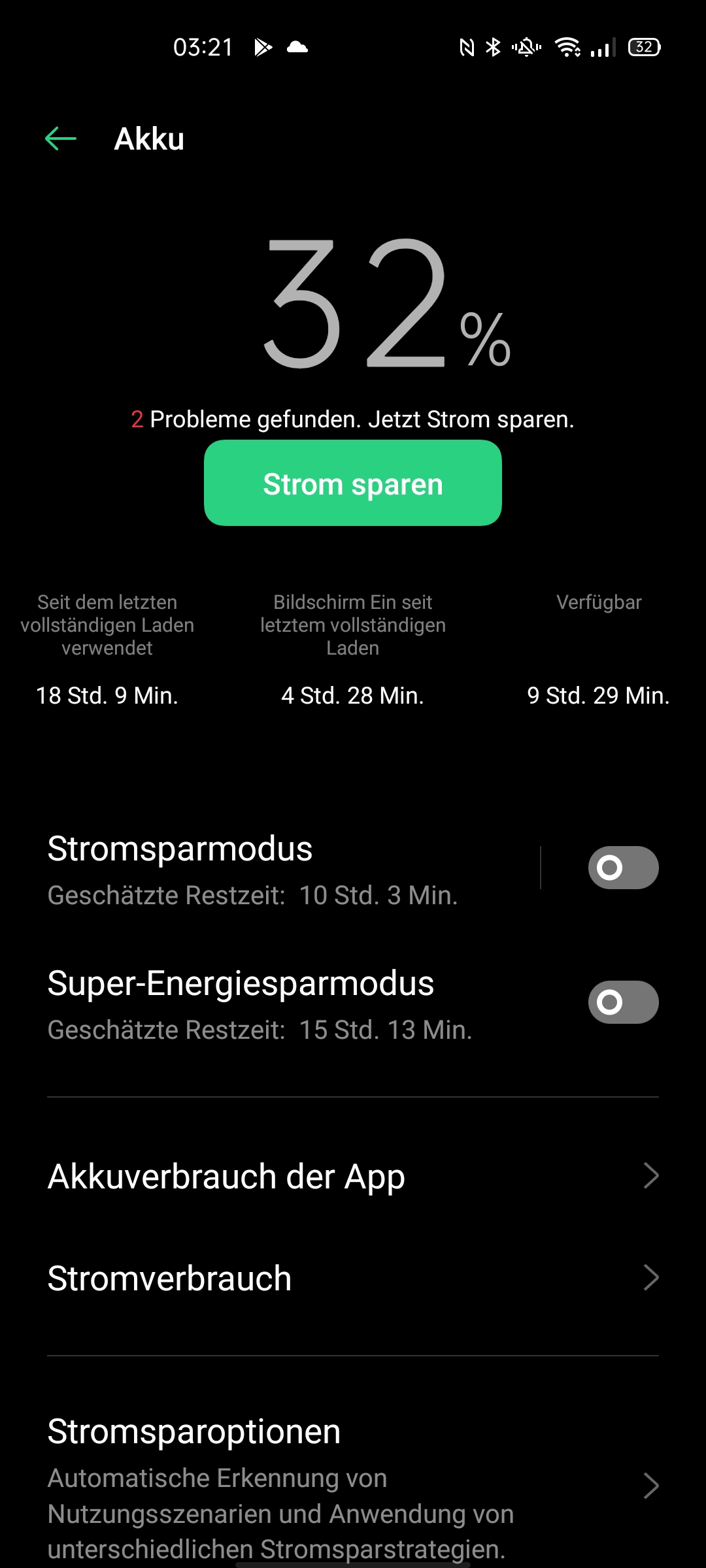The image size is (706, 1568).
Task: Open the Stromverbrauch row
Action: pos(353,1278)
